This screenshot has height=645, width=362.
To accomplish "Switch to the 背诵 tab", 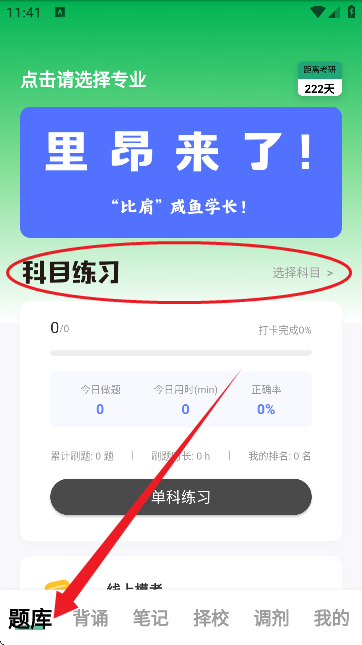I will point(90,618).
